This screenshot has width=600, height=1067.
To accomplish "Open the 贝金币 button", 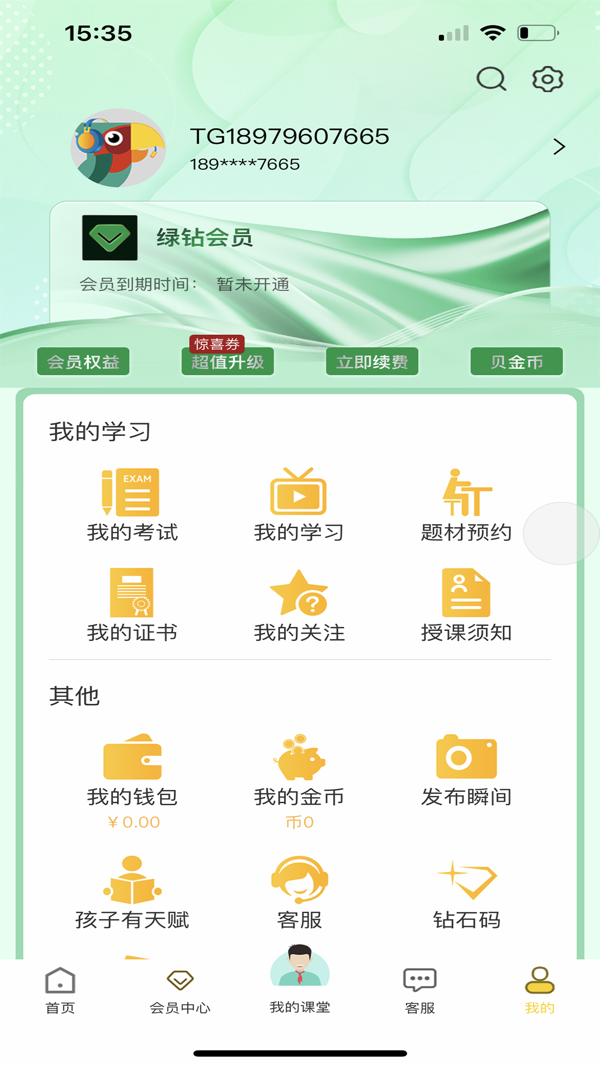I will tap(516, 362).
